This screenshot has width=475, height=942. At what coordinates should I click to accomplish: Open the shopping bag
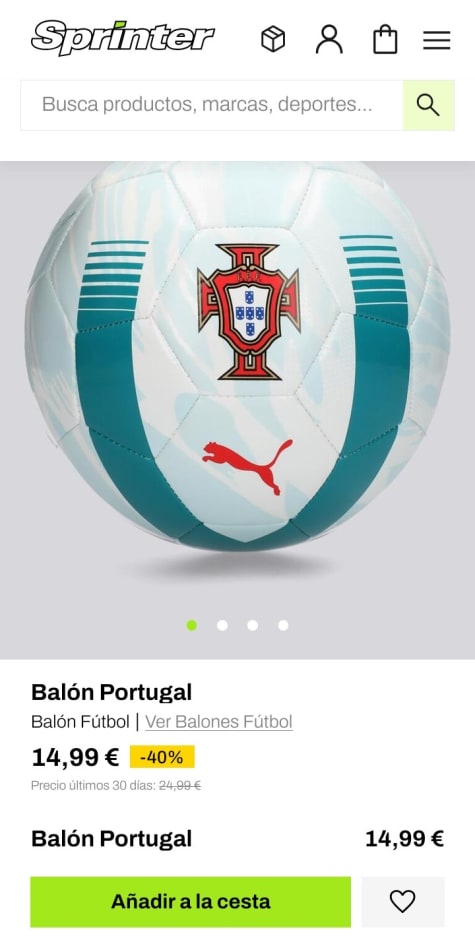coord(385,40)
